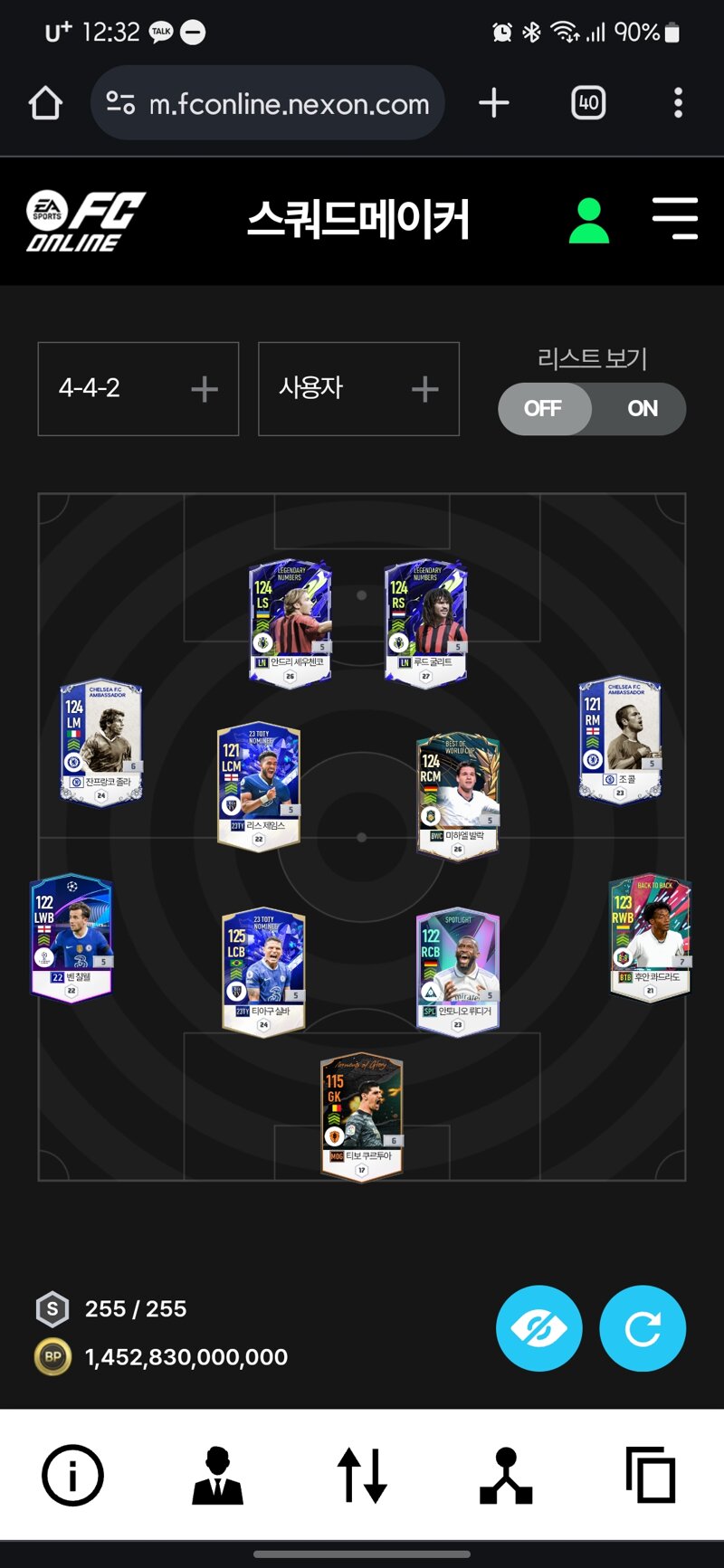Screen dimensions: 724x1568
Task: Open the green user profile icon
Action: (589, 221)
